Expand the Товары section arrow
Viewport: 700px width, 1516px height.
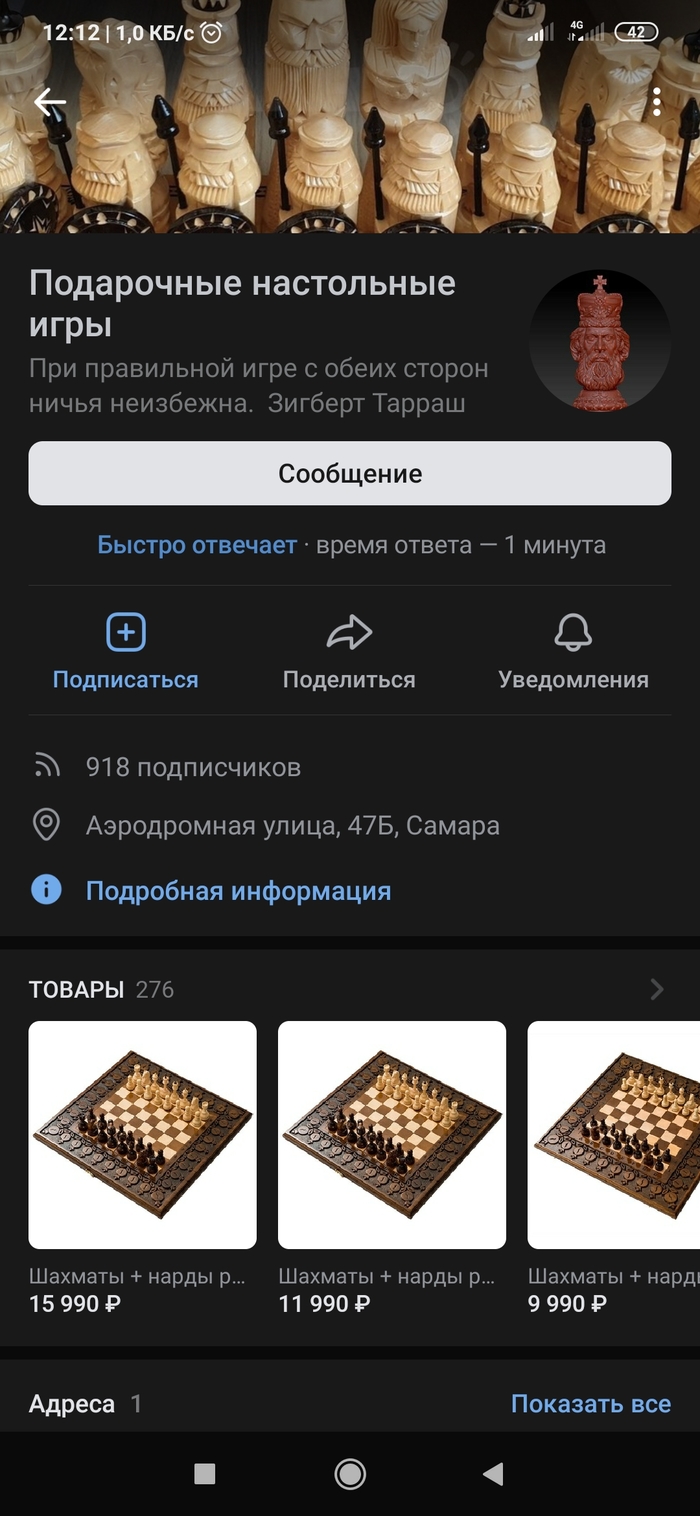pyautogui.click(x=656, y=989)
